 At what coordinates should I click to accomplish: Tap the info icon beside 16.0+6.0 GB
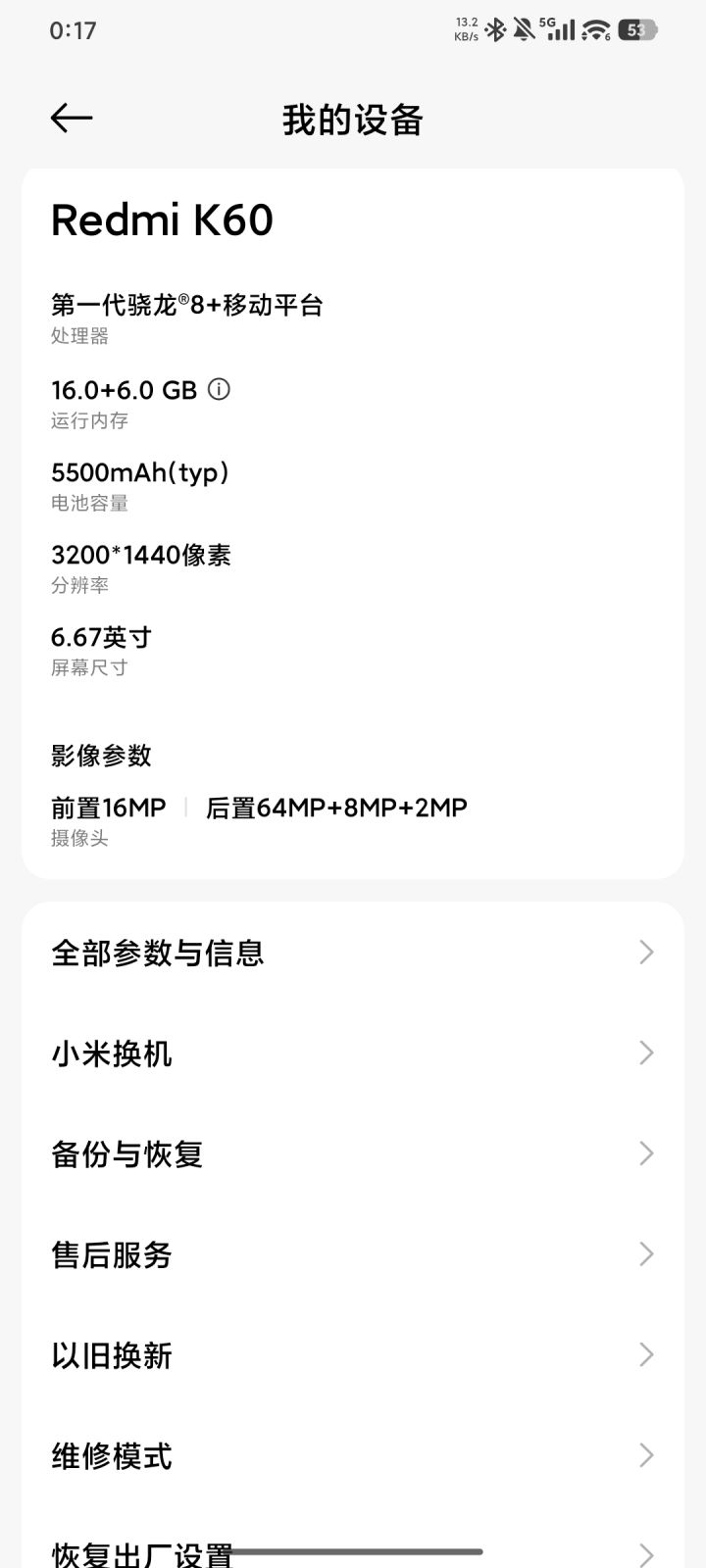click(220, 389)
